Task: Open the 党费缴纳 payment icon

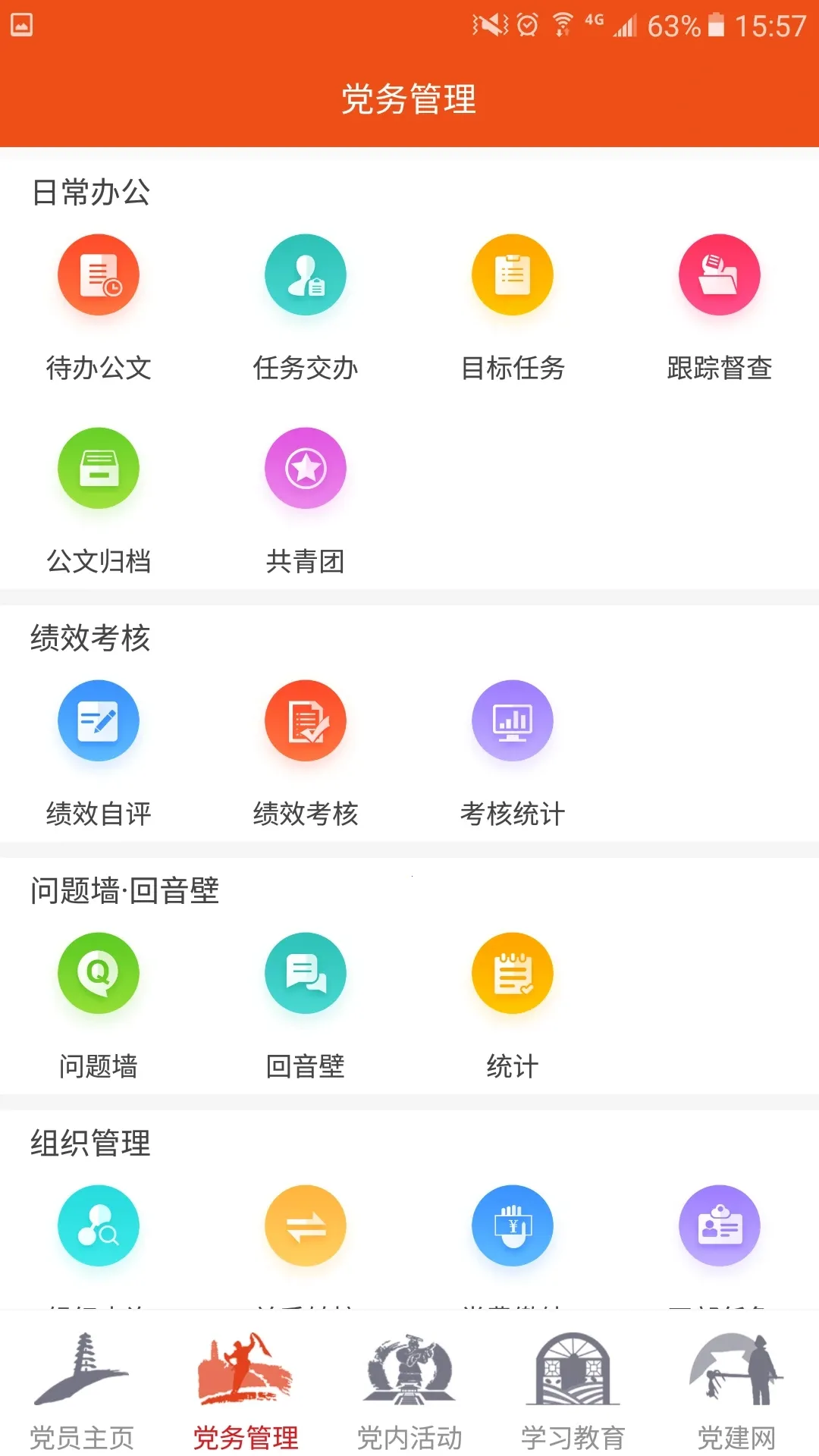Action: 512,1225
